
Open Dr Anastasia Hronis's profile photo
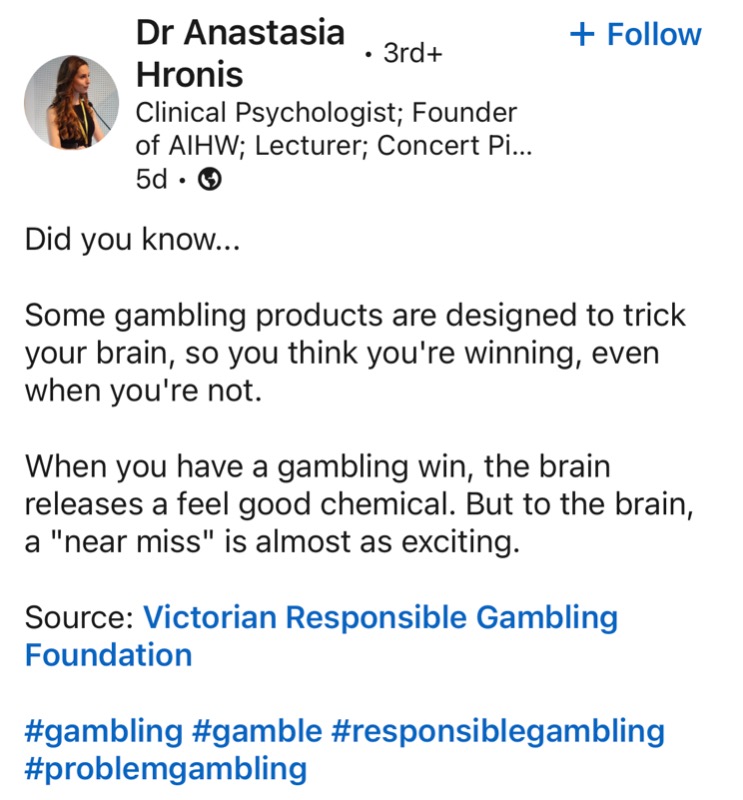(x=71, y=103)
